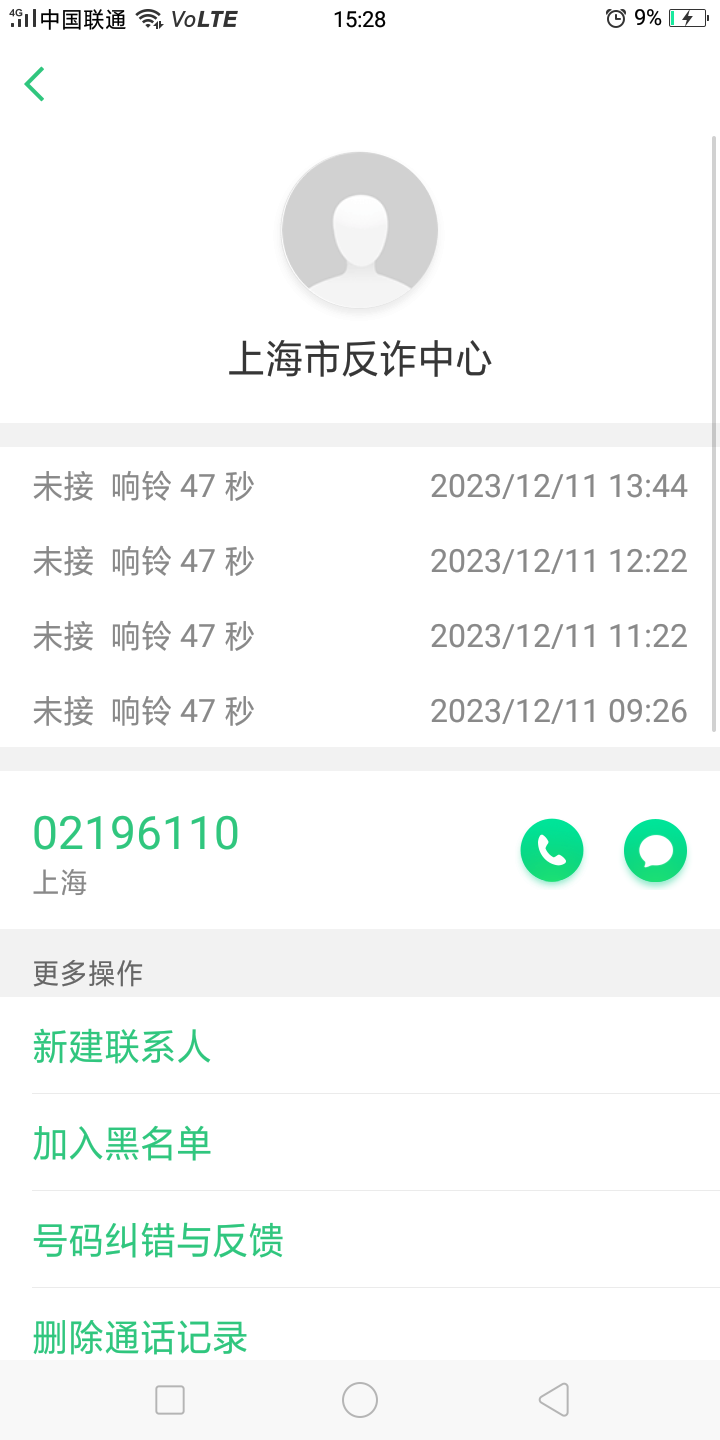
Task: Select 新建联系人 to create a new contact
Action: tap(121, 1046)
